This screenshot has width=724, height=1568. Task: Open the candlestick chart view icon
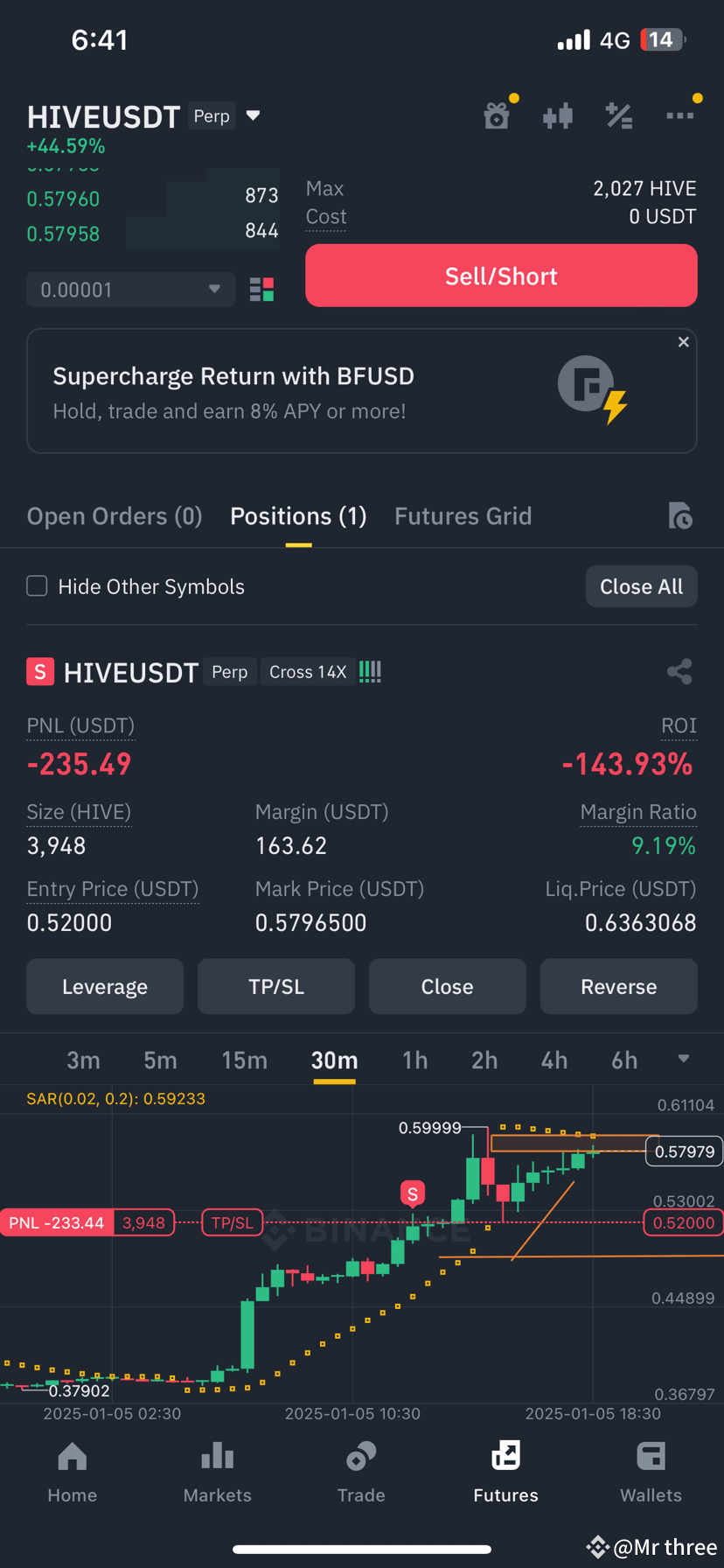[x=558, y=115]
